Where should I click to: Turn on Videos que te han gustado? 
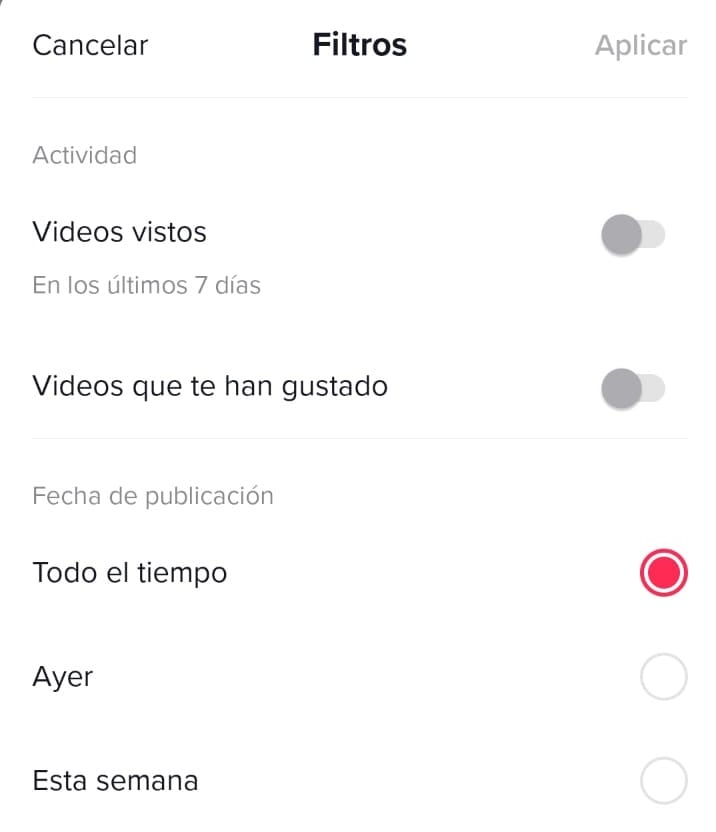632,388
